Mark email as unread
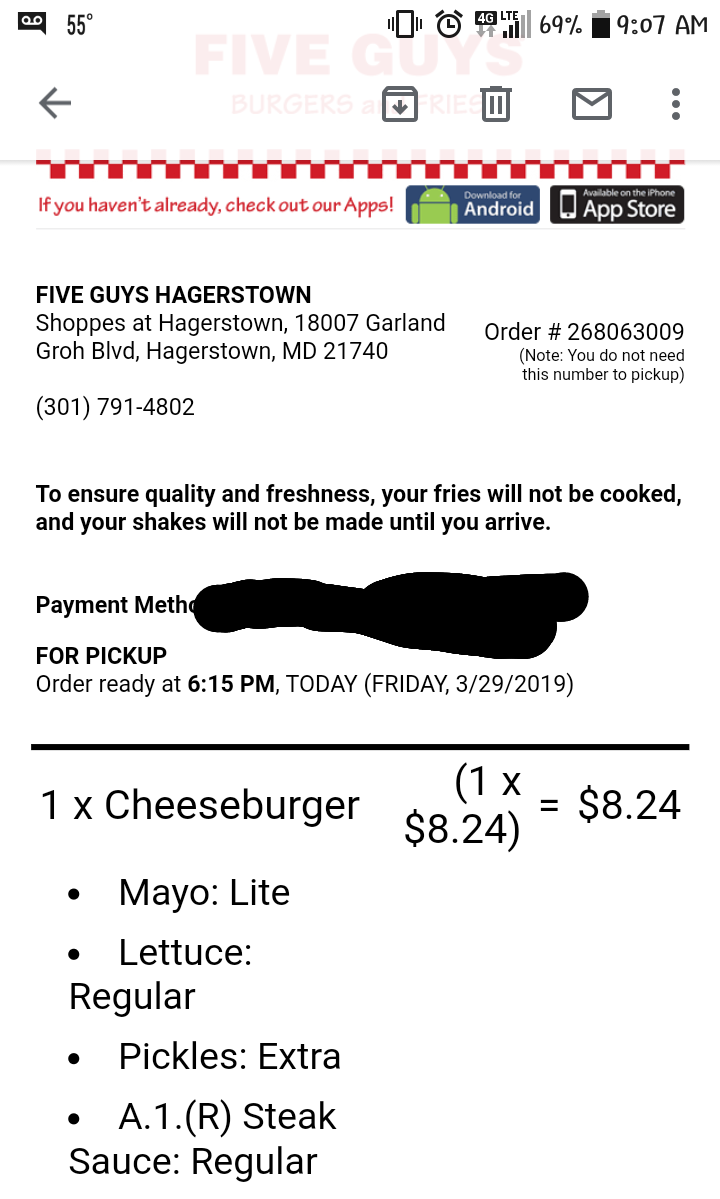 pos(591,103)
